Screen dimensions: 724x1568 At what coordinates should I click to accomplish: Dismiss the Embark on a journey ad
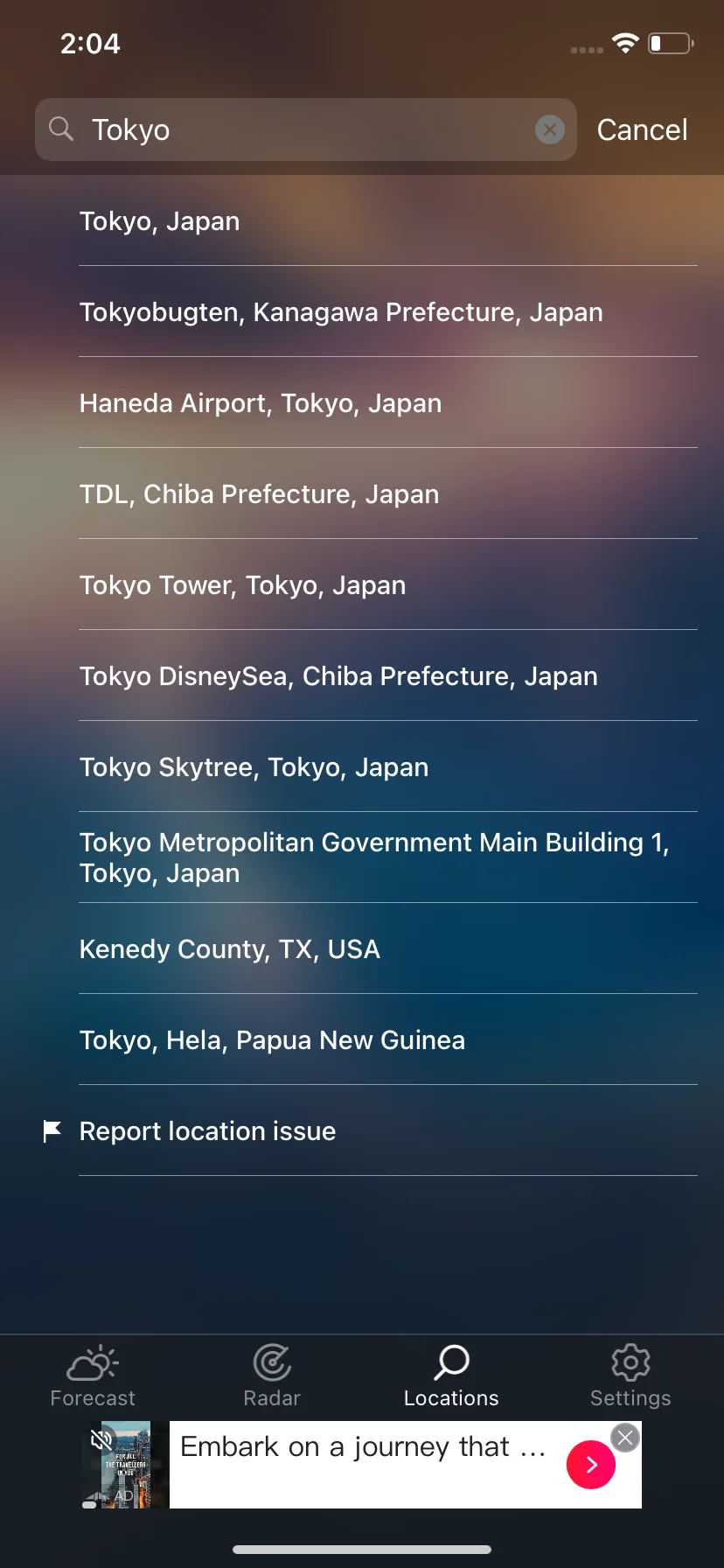pos(624,1437)
